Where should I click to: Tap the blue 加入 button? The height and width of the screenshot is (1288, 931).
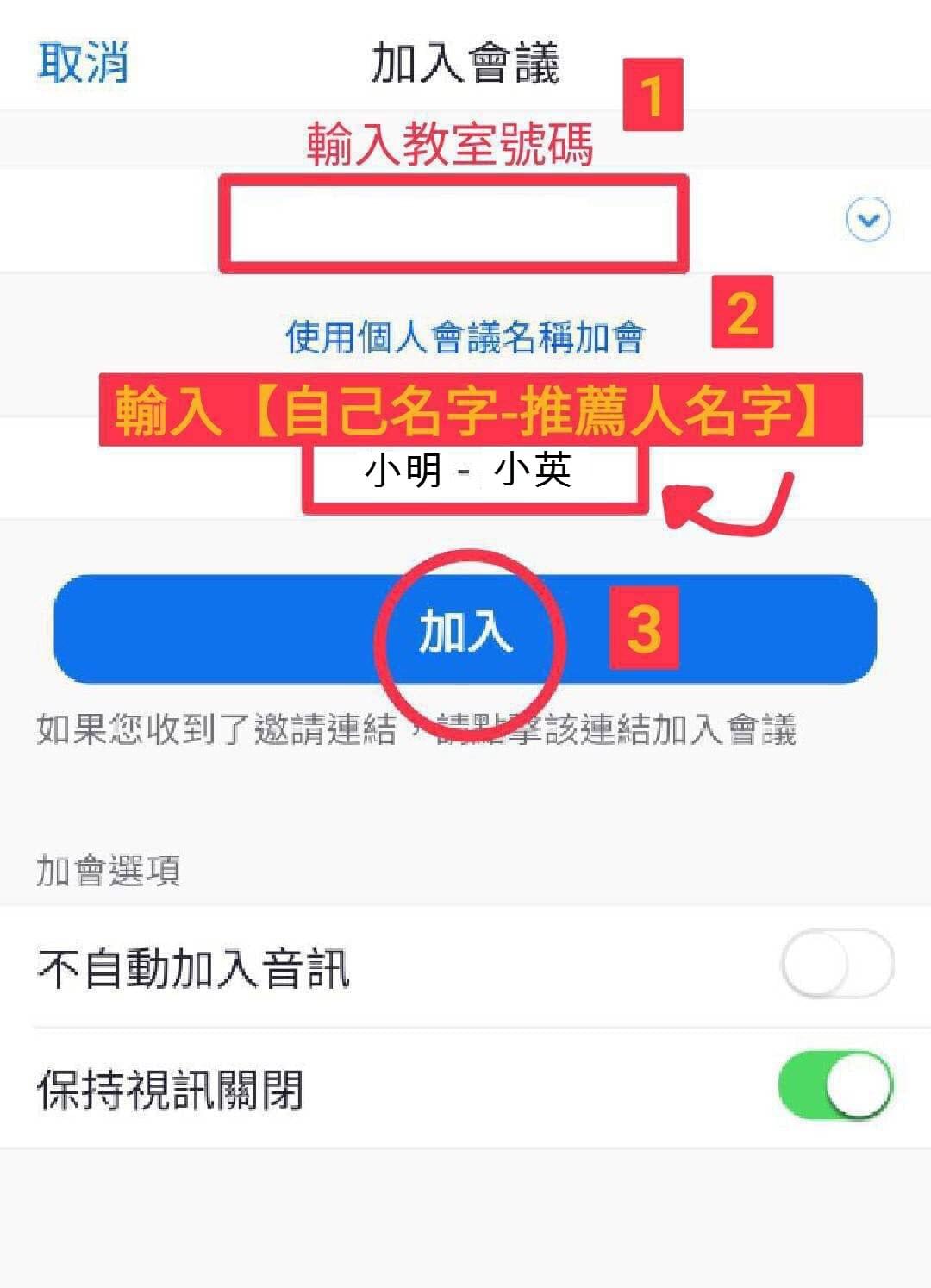point(465,629)
